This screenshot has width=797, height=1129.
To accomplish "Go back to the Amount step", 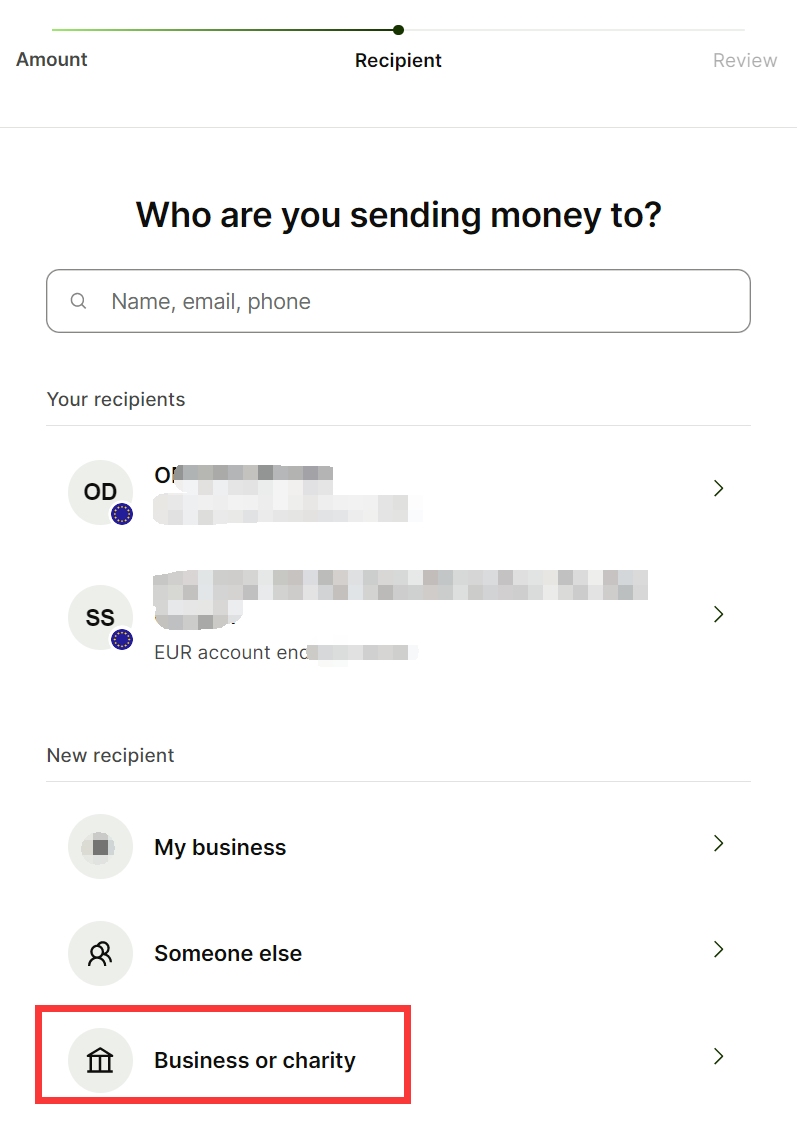I will [52, 60].
